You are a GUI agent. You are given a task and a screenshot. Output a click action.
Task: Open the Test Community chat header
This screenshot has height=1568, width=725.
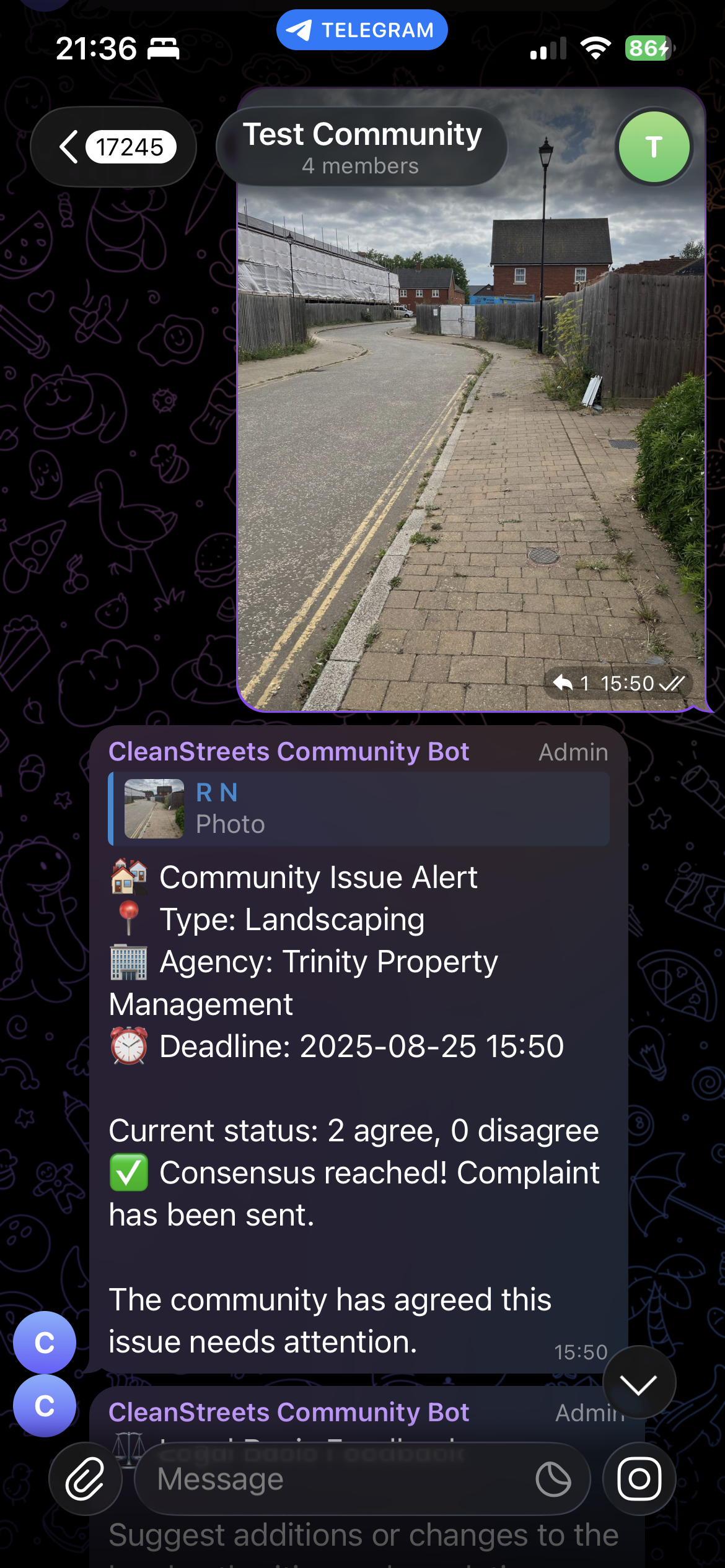pyautogui.click(x=361, y=146)
